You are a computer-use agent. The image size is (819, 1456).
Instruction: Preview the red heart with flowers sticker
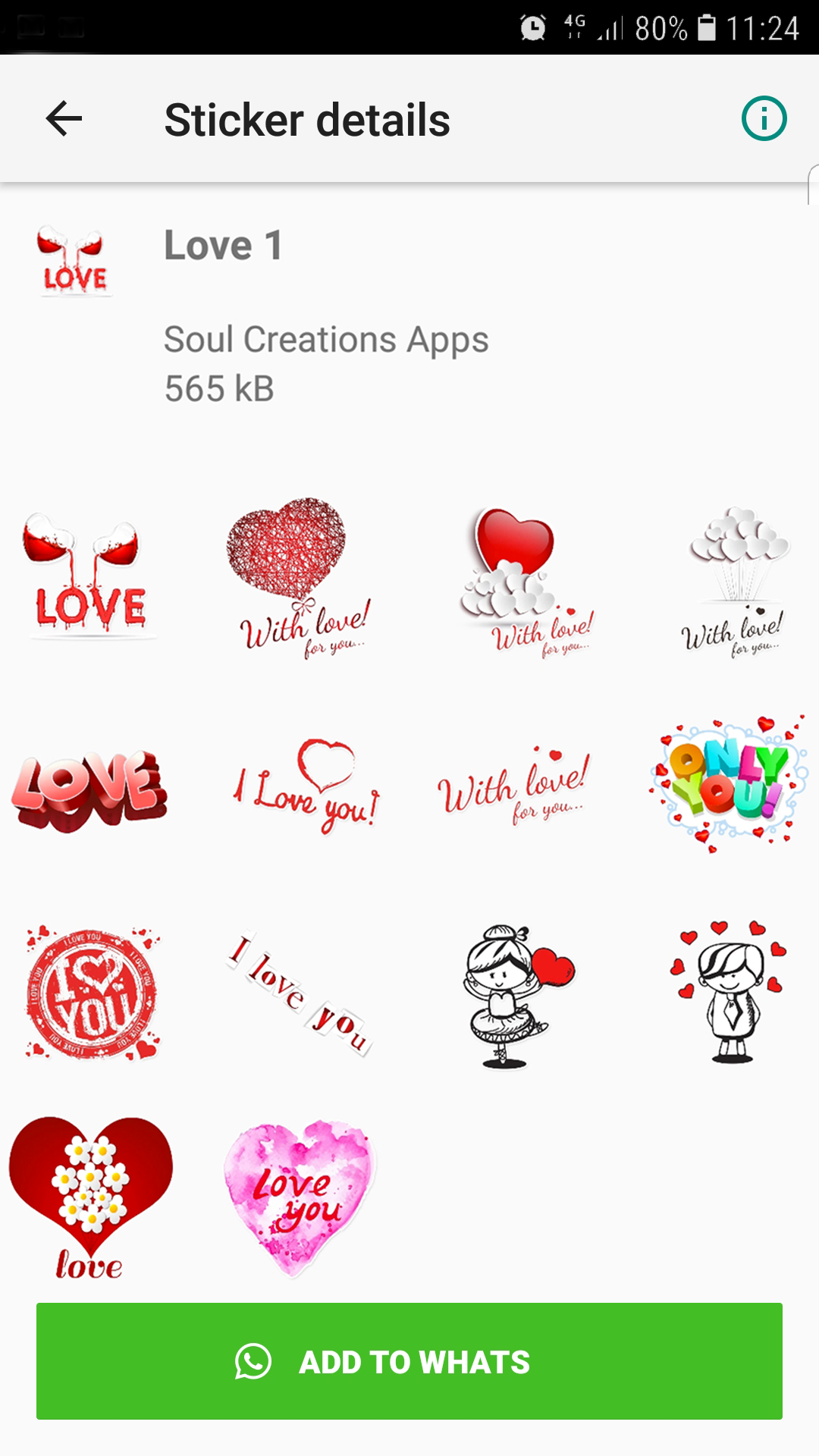click(91, 1197)
